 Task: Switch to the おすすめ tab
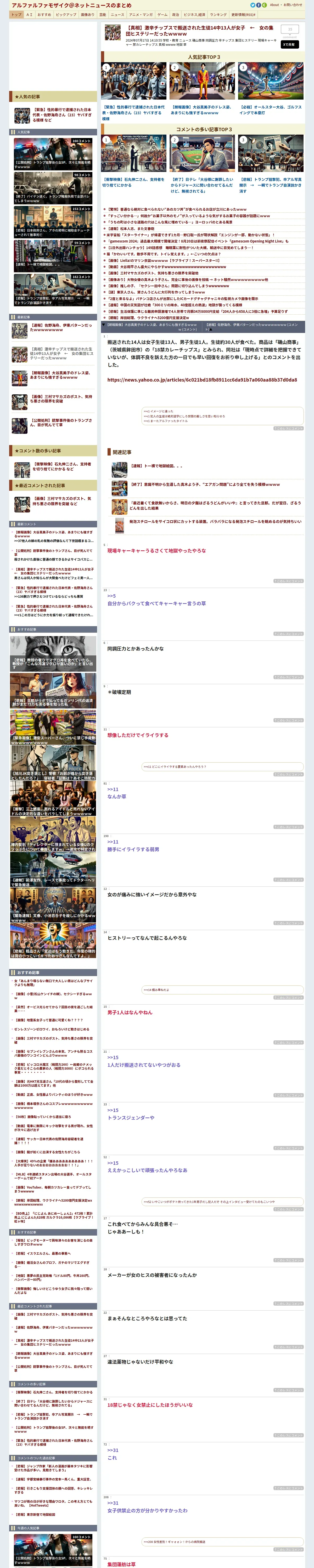tap(44, 15)
